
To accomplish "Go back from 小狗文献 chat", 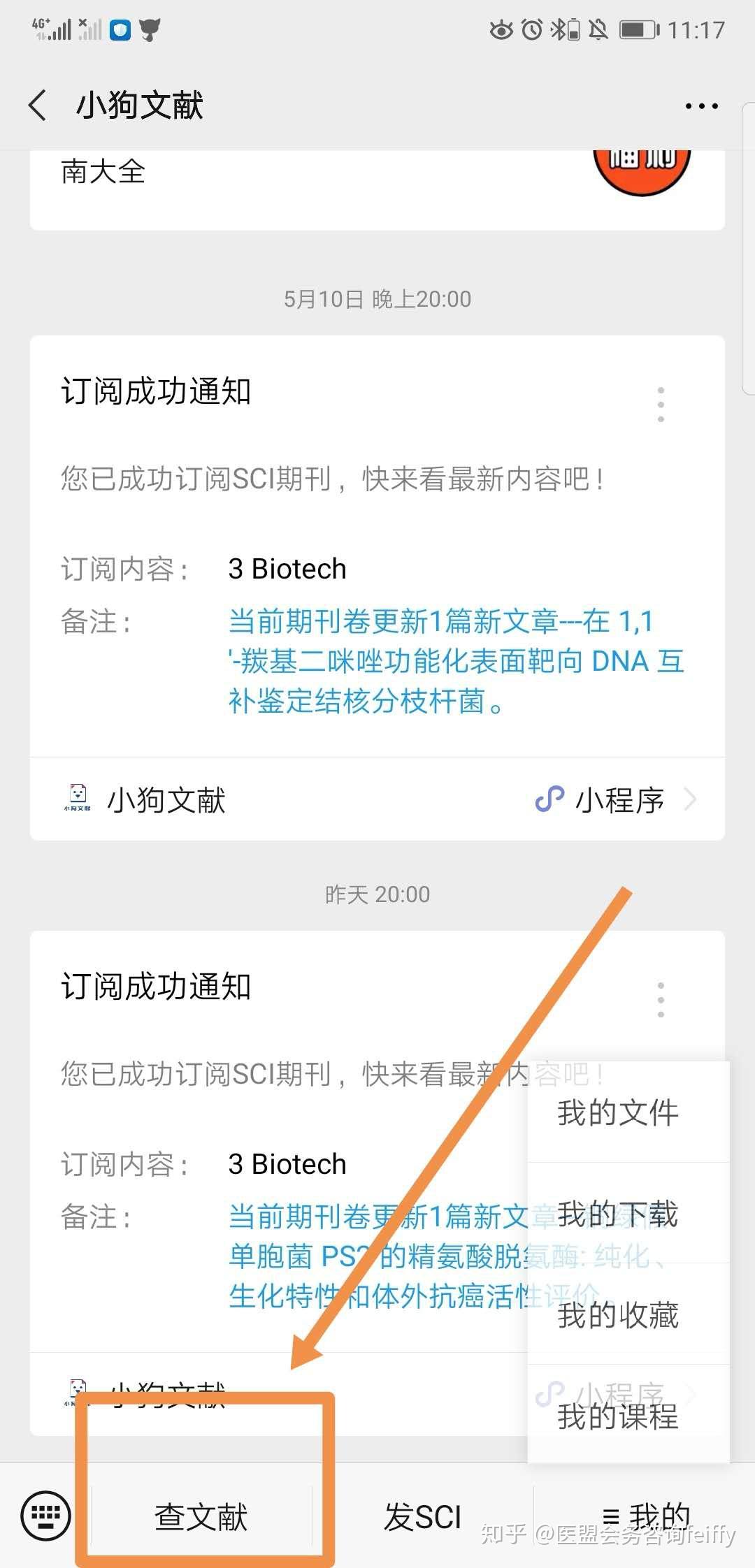I will tap(38, 106).
